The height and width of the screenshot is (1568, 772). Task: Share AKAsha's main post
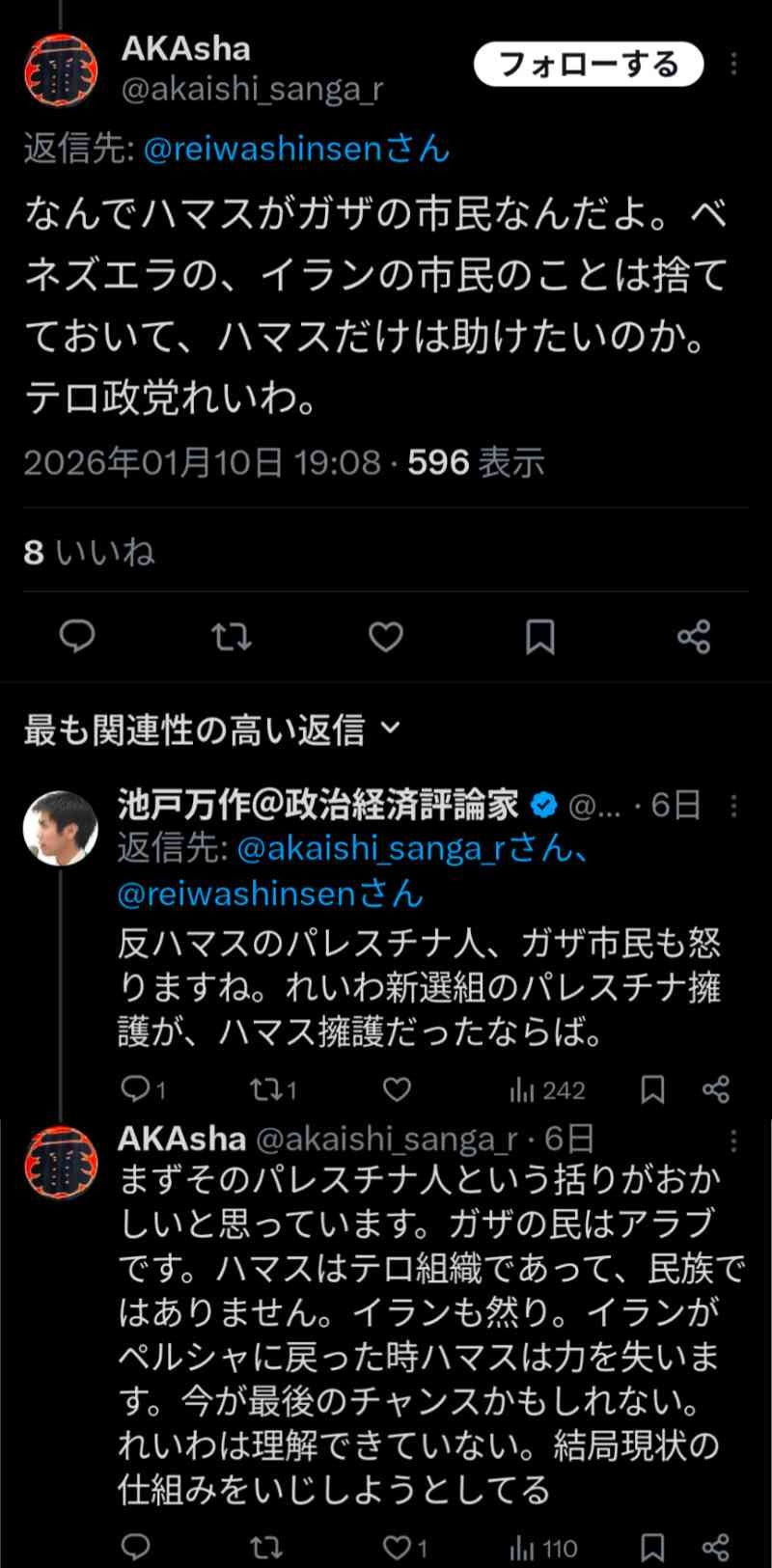point(694,637)
